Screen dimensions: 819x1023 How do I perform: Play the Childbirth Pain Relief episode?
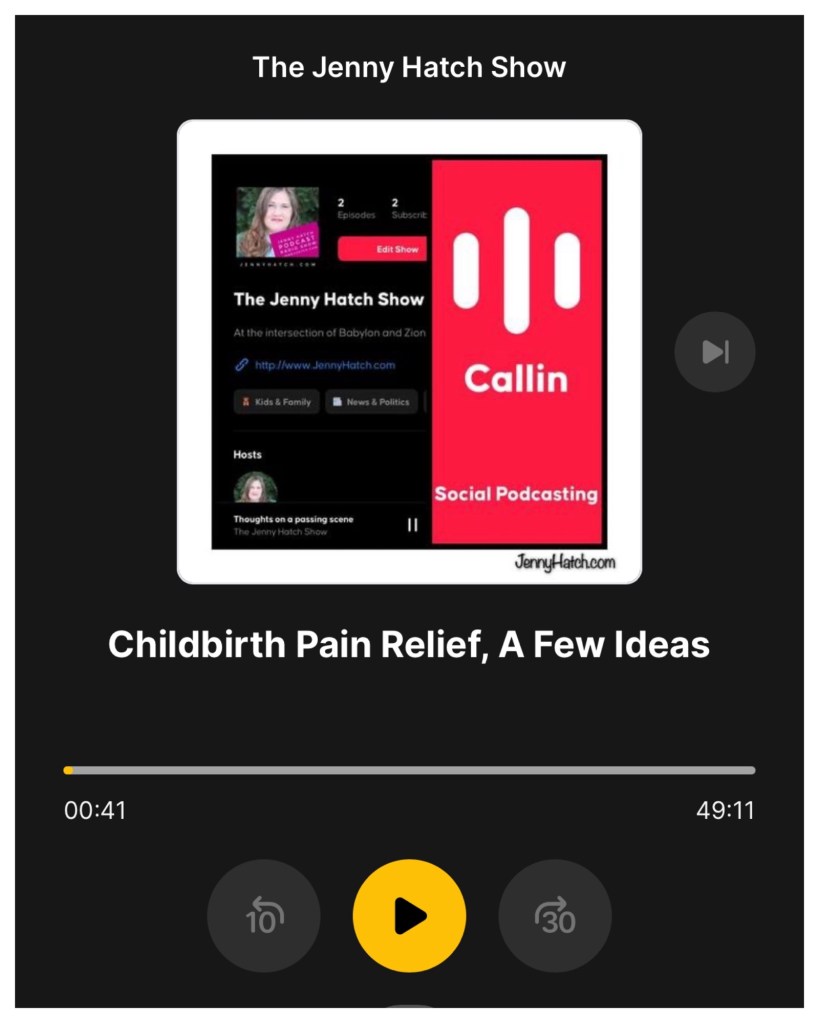pyautogui.click(x=409, y=915)
